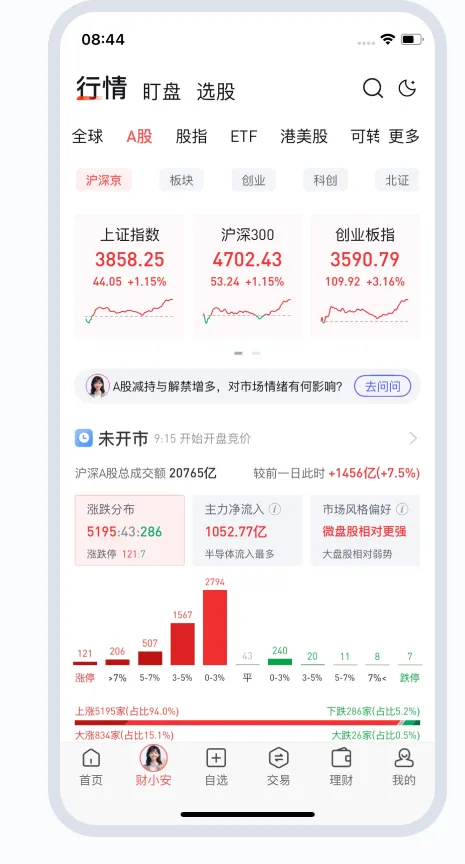This screenshot has width=465, height=864.
Task: Open the 更多 tab options
Action: tap(404, 136)
